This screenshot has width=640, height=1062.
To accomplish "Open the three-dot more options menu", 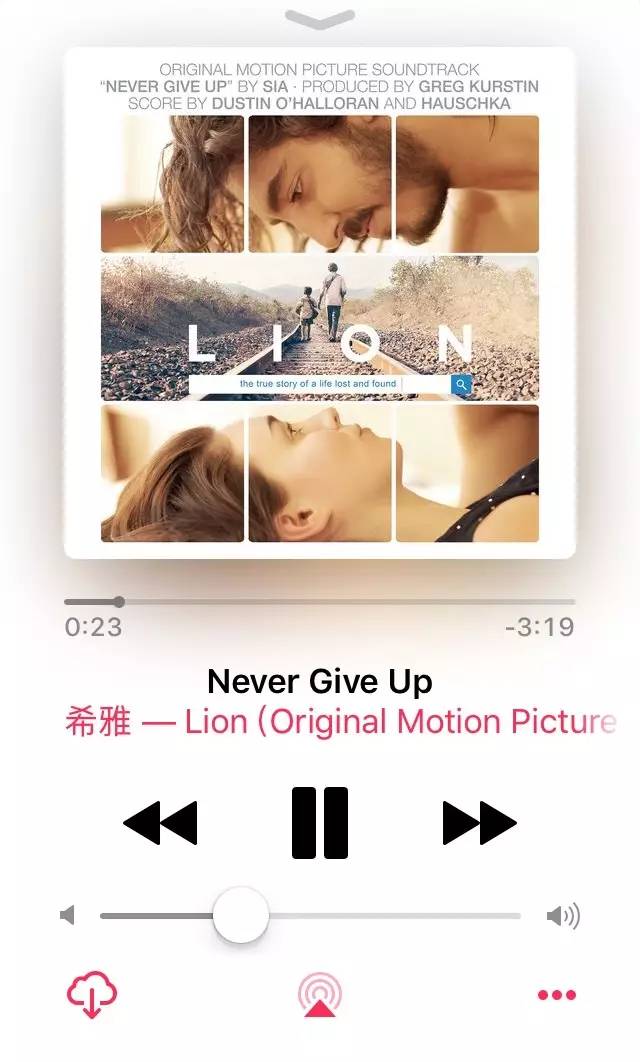I will [557, 995].
